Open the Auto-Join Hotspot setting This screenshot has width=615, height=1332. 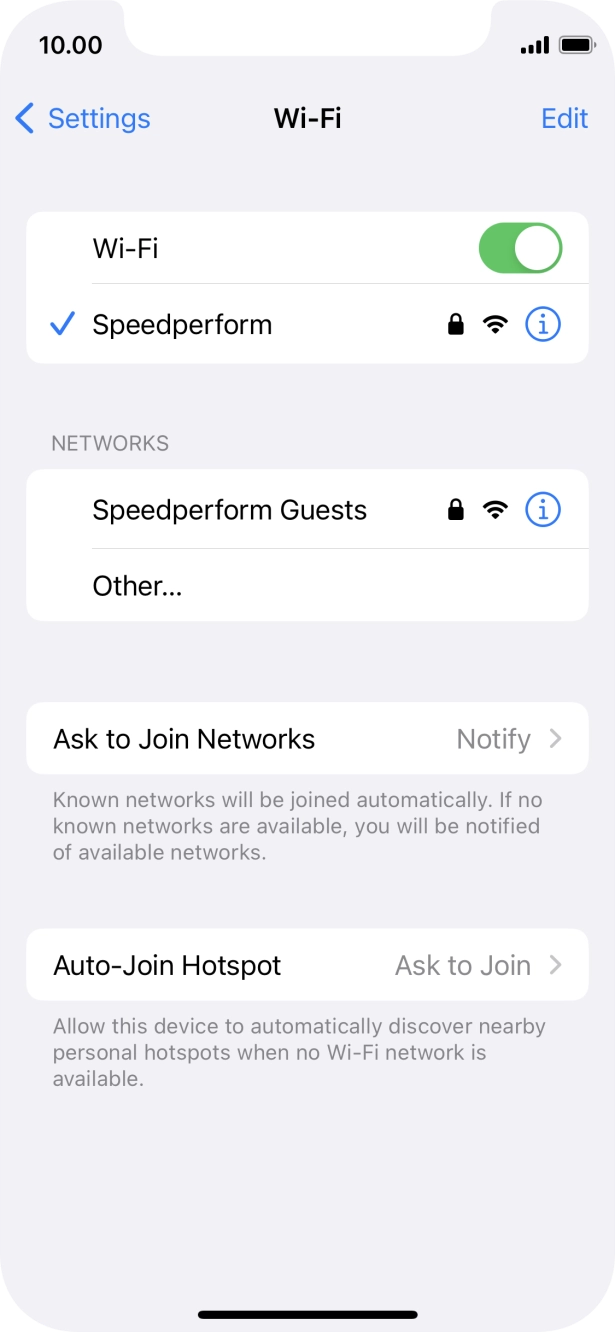[307, 965]
